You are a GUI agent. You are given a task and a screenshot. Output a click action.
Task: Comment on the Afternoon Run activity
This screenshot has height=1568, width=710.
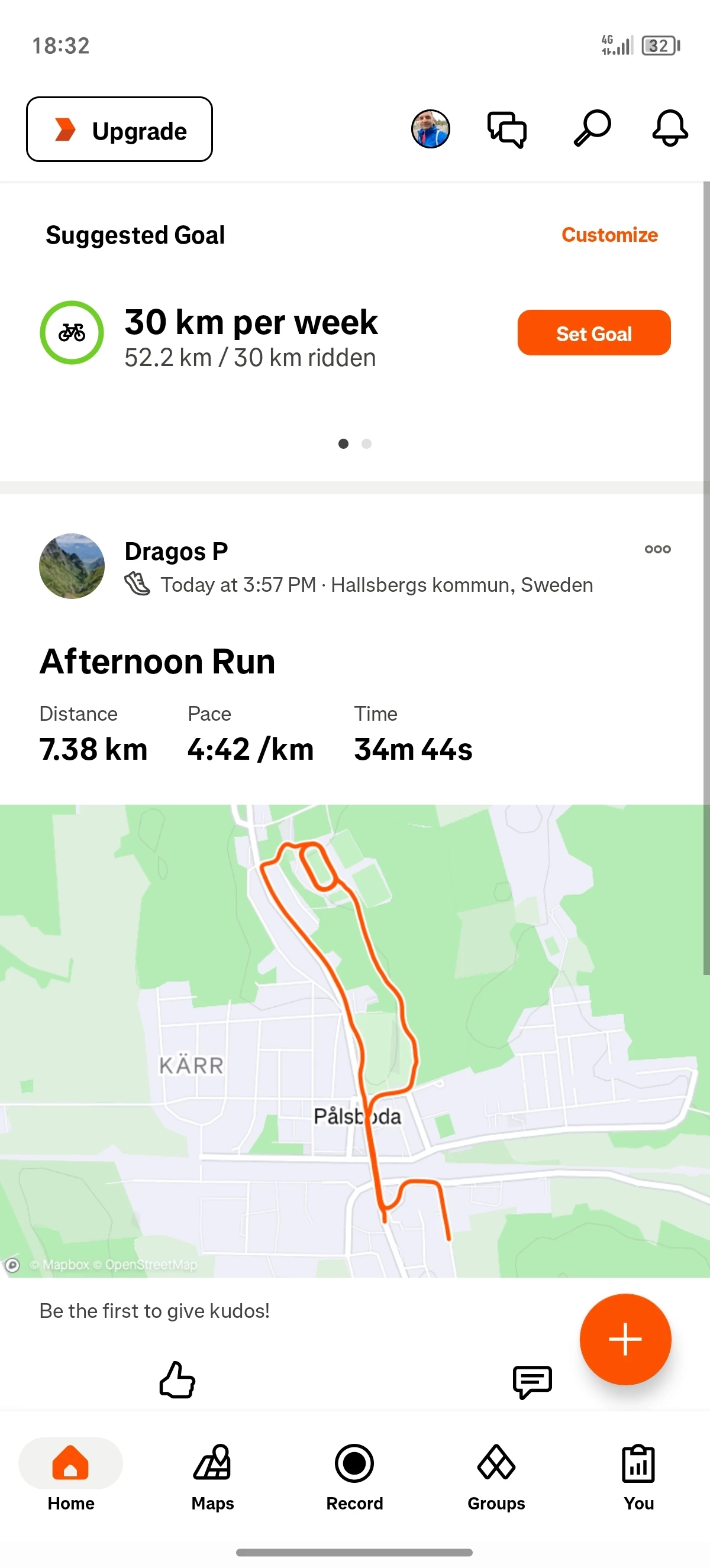(x=531, y=1381)
